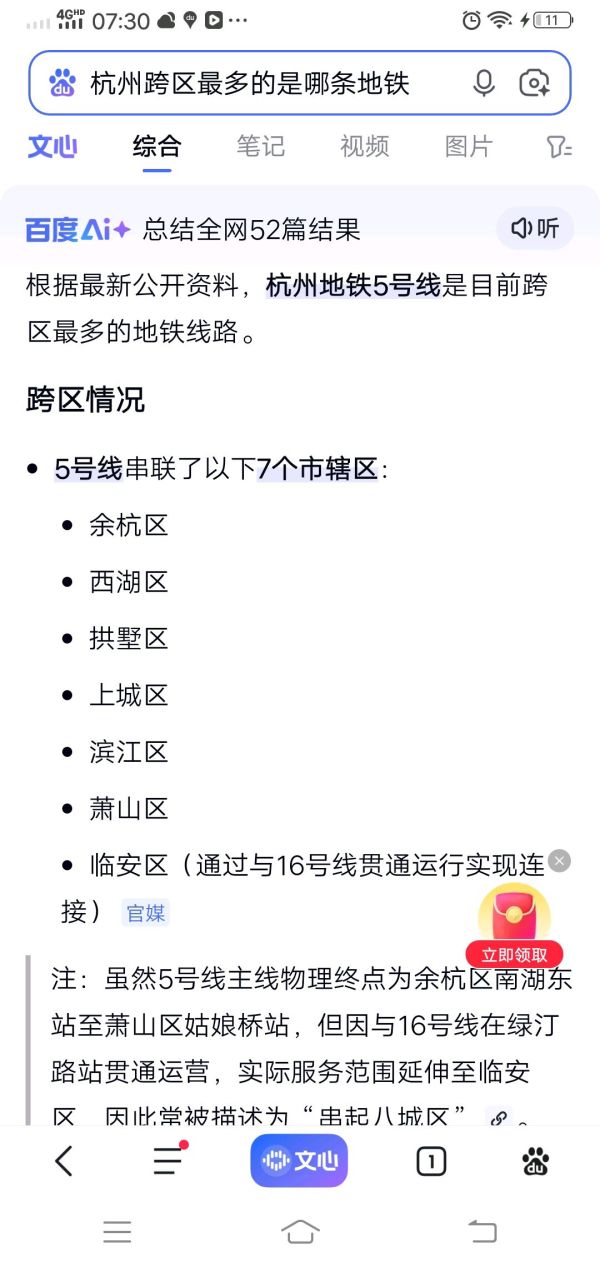Screen dimensions: 600x1267
Task: Launch the 文心 assistant button
Action: click(x=299, y=1161)
